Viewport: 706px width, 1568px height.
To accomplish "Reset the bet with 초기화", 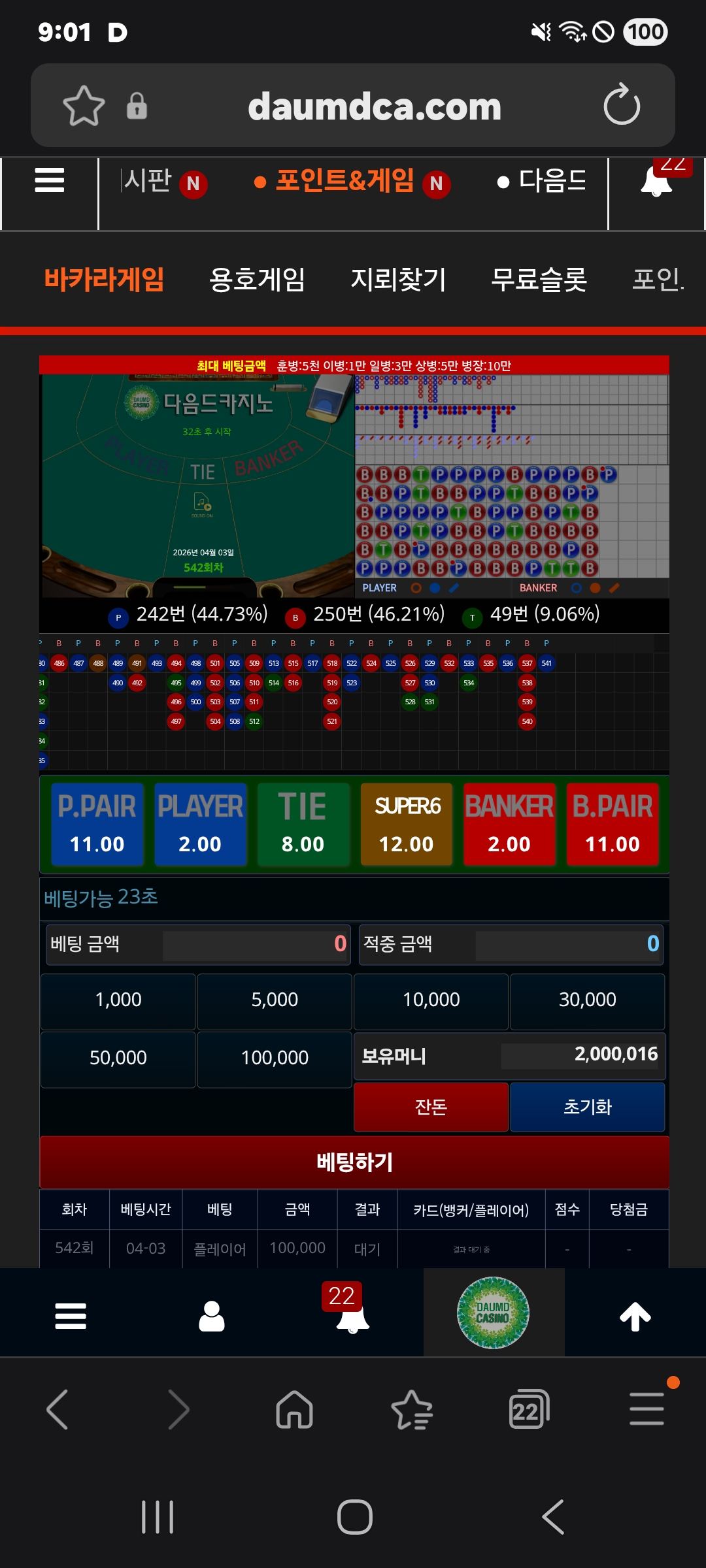I will click(587, 1107).
